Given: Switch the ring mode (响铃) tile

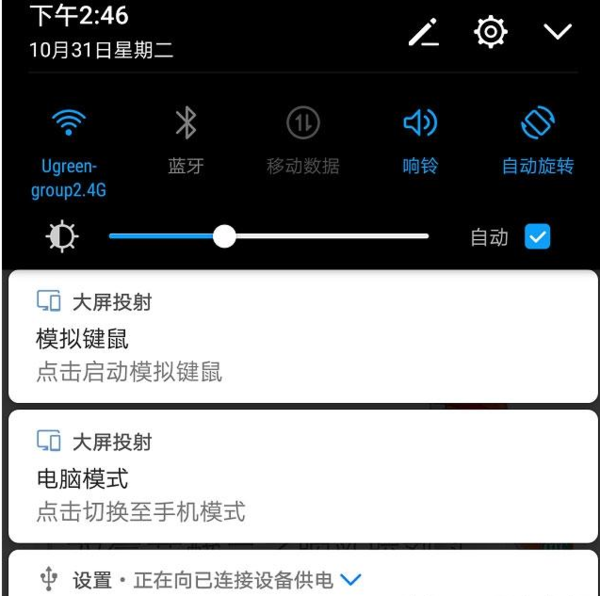Looking at the screenshot, I should click(x=420, y=124).
